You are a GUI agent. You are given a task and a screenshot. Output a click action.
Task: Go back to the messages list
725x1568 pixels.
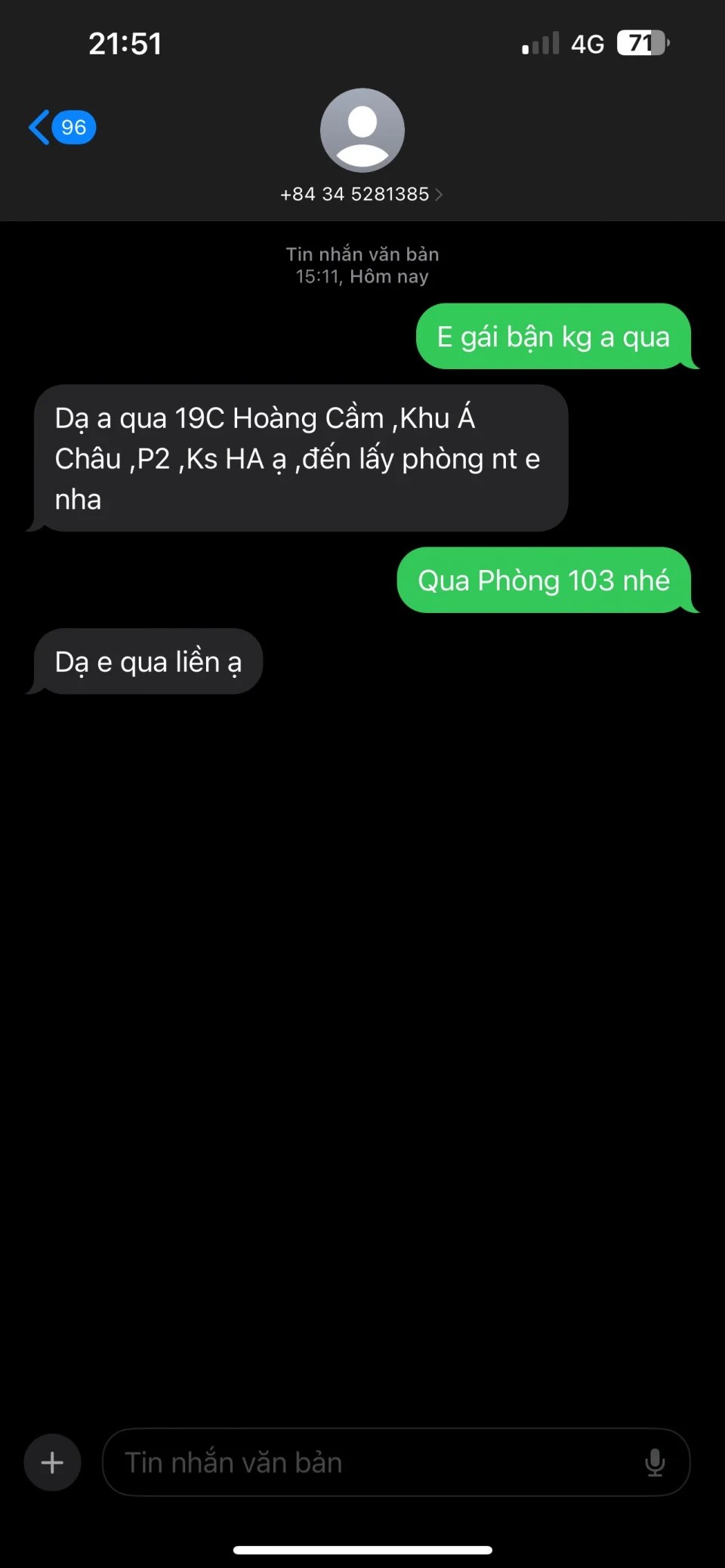[60, 128]
